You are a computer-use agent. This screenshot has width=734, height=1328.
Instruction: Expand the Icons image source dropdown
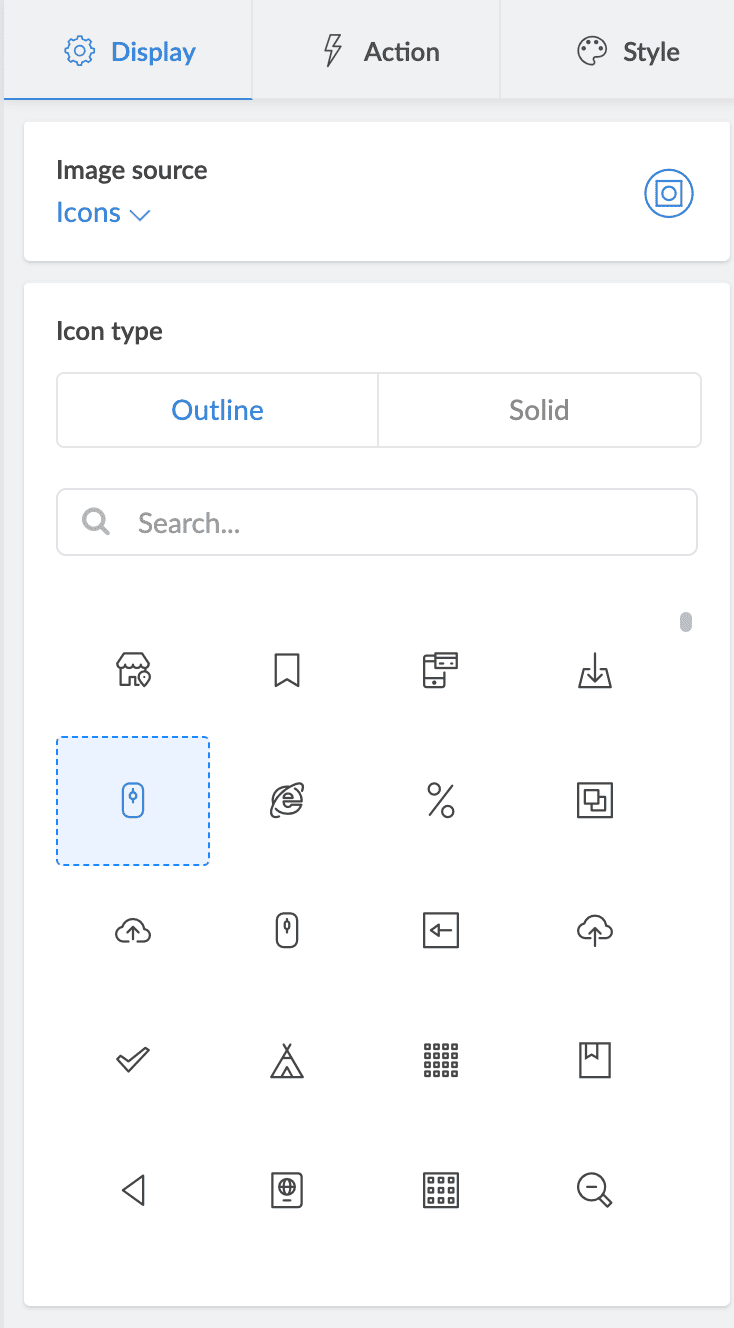tap(103, 213)
